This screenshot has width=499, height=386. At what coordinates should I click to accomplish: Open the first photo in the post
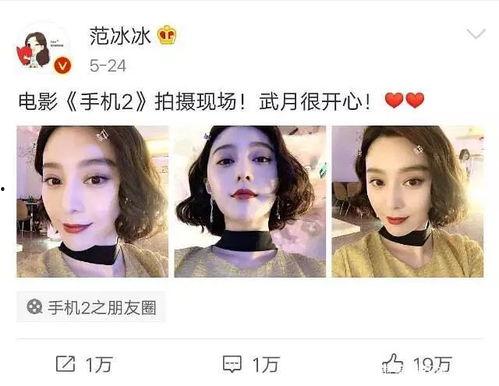[93, 201]
